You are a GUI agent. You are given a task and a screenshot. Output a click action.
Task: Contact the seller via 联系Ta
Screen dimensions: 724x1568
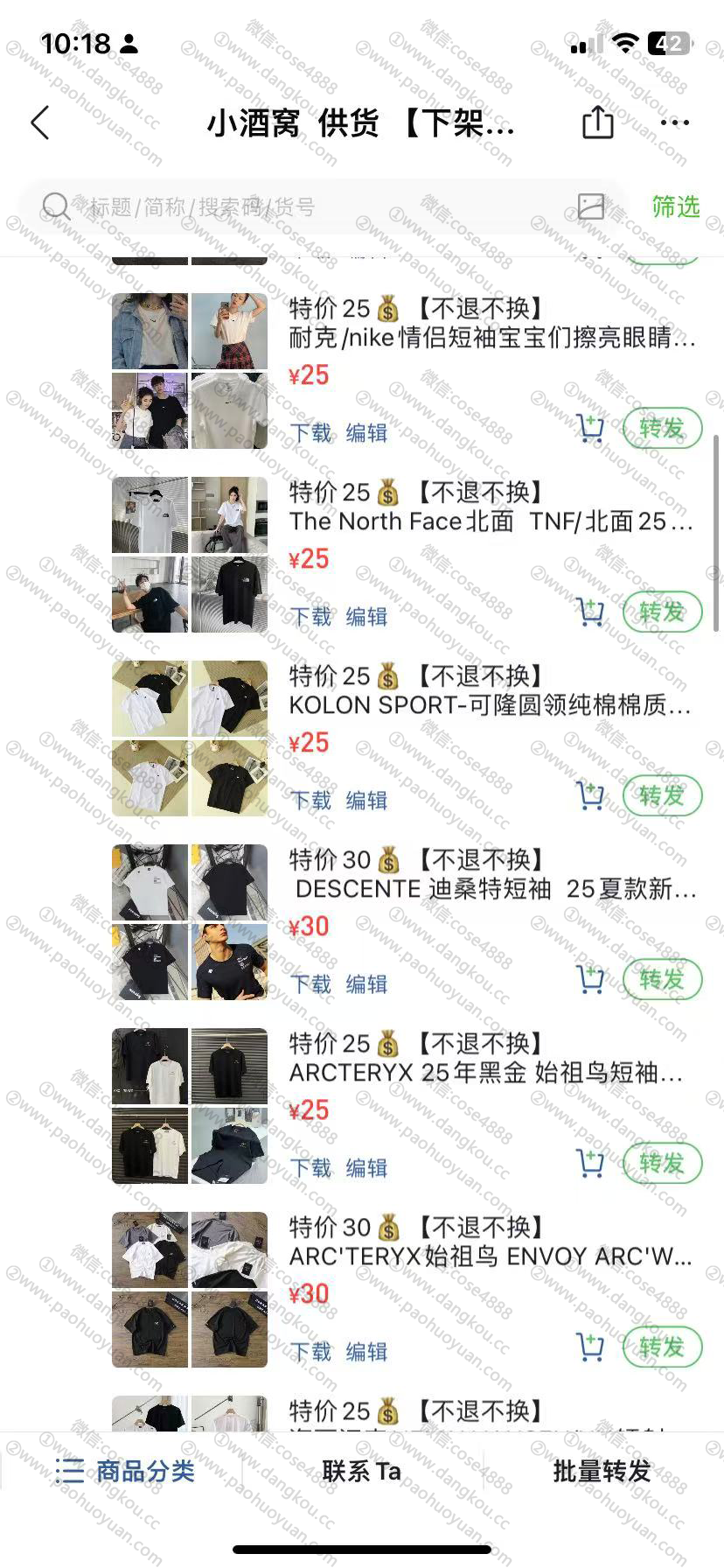(361, 1471)
